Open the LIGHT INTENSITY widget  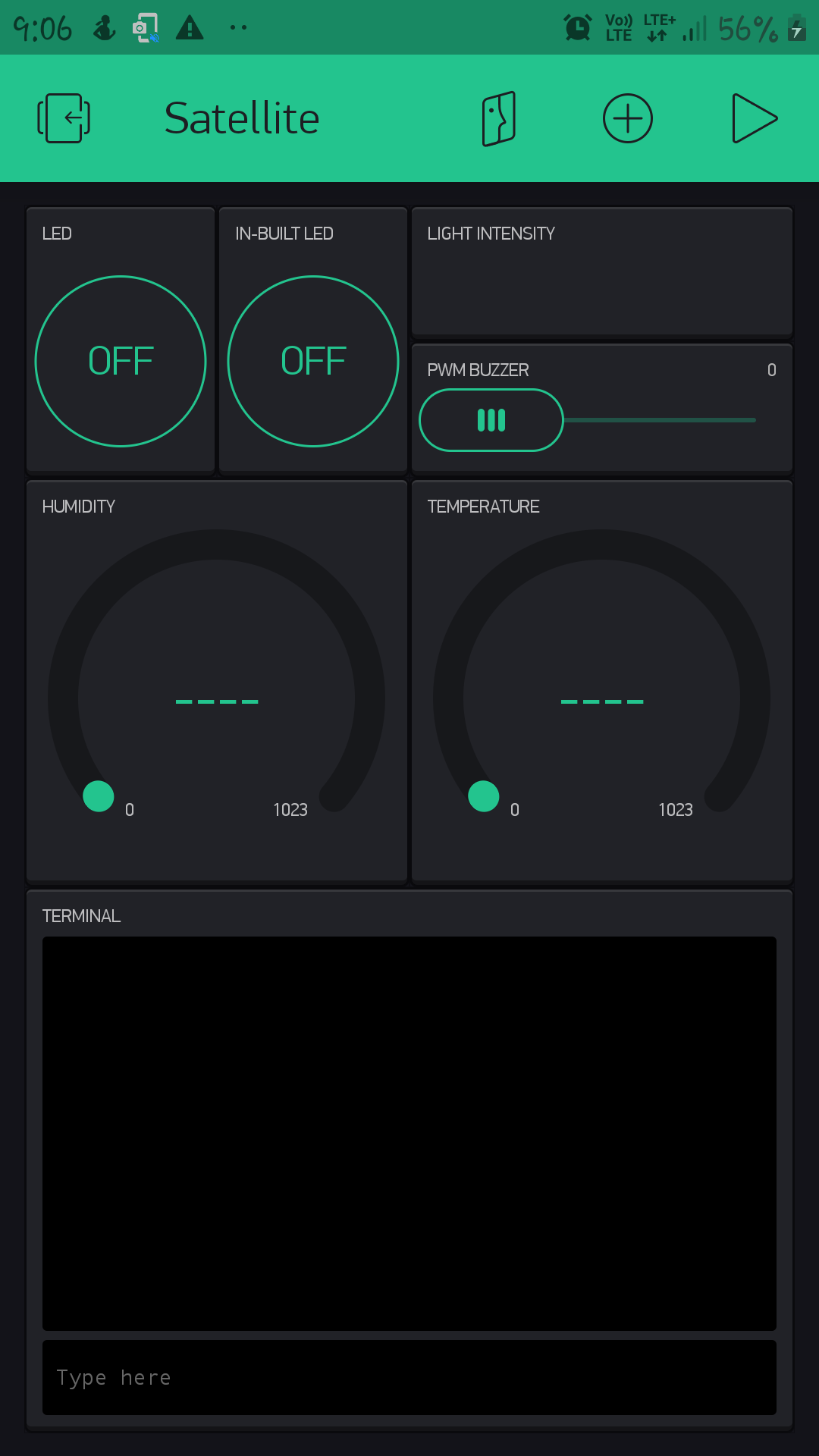pos(601,273)
